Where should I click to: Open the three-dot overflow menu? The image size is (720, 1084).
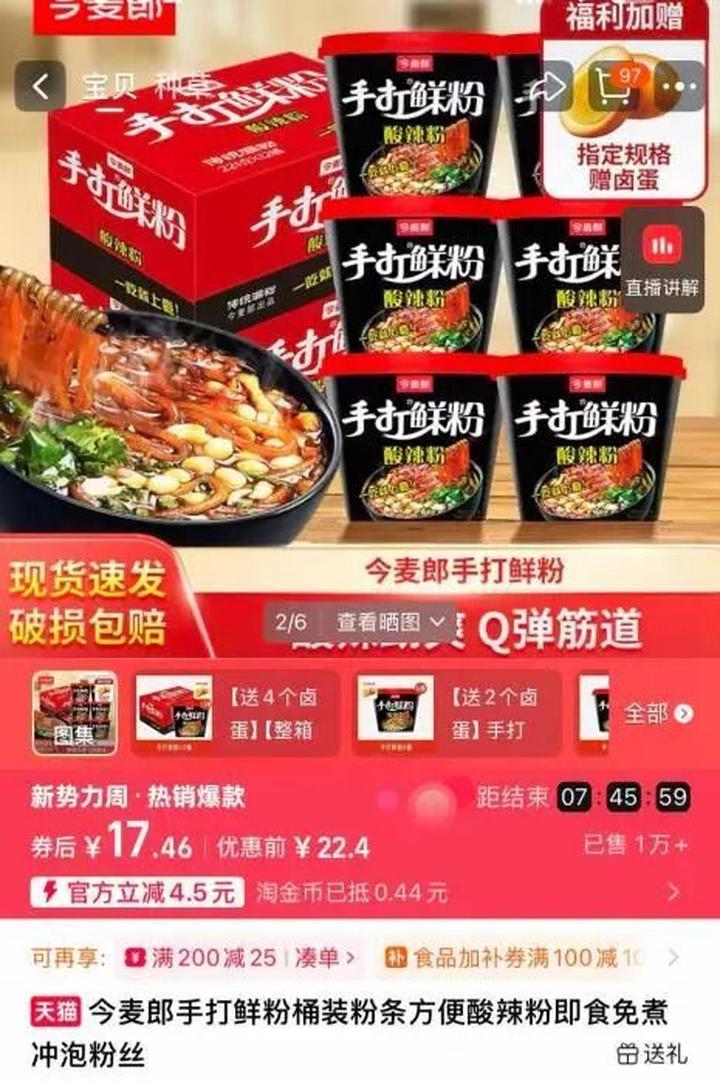tap(683, 87)
